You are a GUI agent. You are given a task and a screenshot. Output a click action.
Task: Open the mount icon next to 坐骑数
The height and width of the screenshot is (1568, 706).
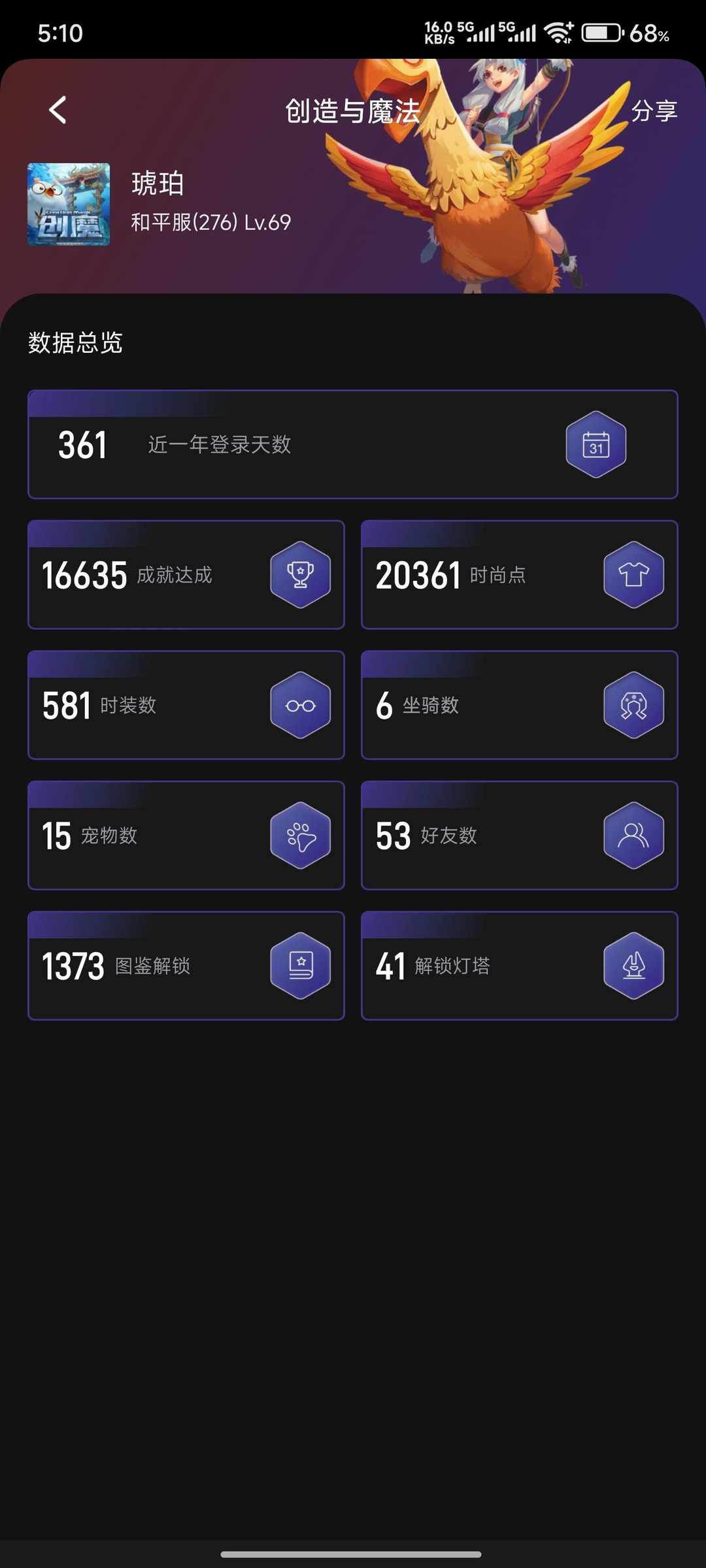[x=633, y=705]
